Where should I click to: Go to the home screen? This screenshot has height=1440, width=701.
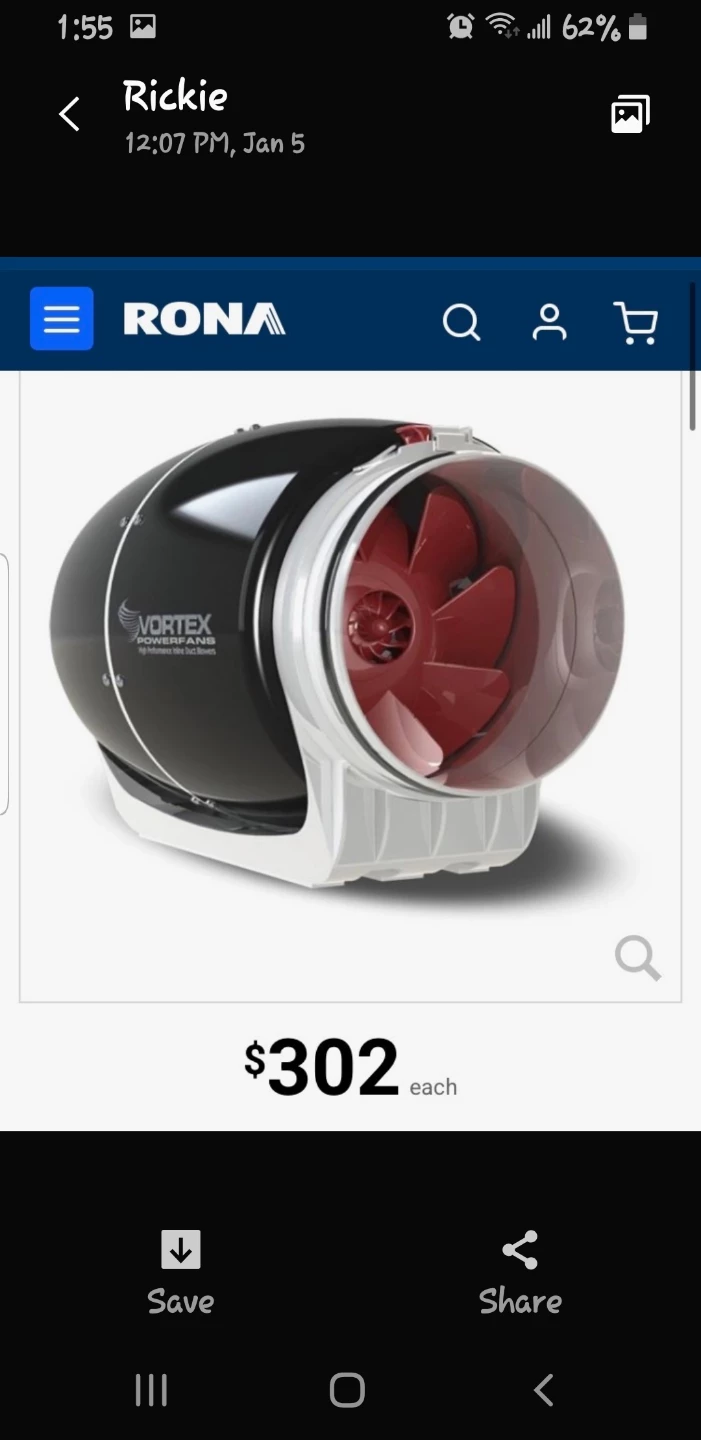[x=347, y=1390]
